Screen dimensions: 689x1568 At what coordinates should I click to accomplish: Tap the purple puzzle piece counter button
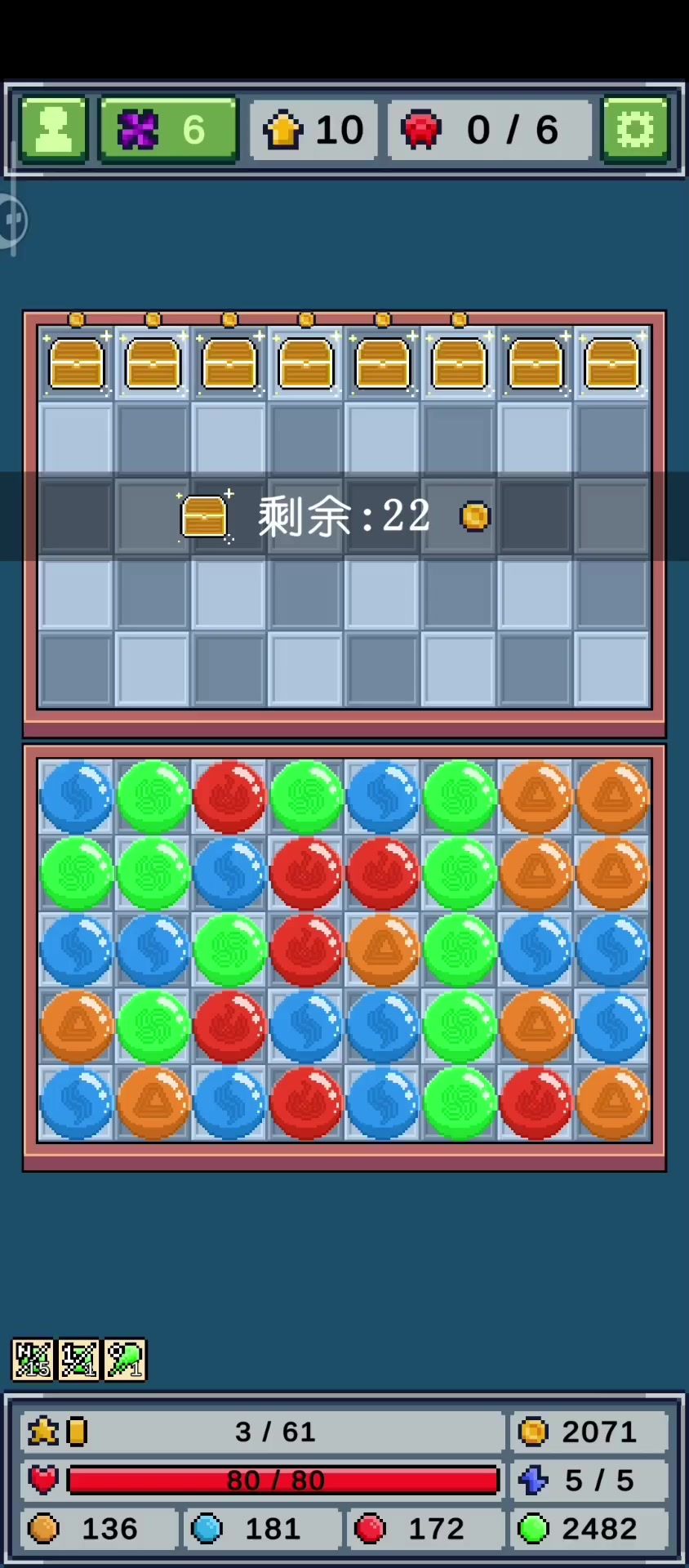pos(168,129)
